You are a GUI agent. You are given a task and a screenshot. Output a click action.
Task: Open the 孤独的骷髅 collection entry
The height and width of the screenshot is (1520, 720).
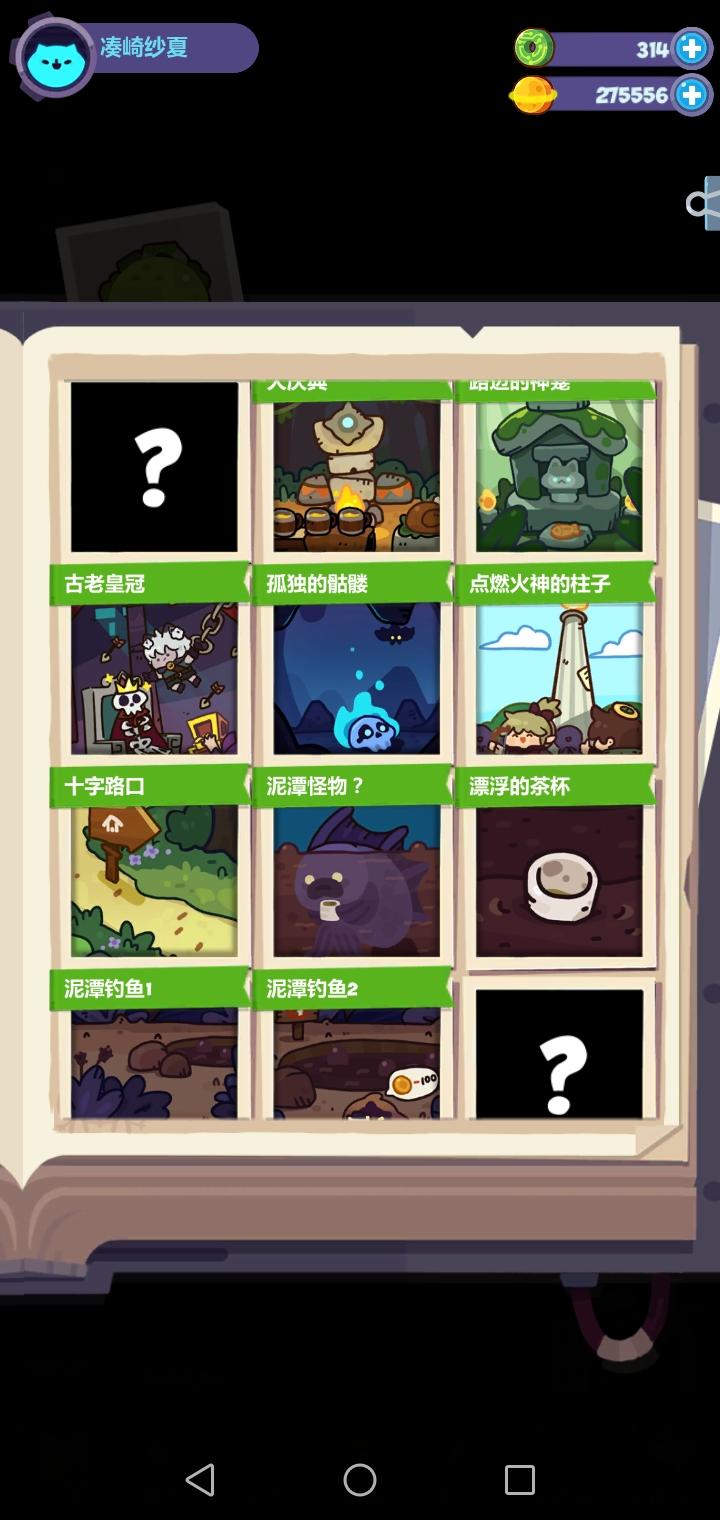click(360, 680)
